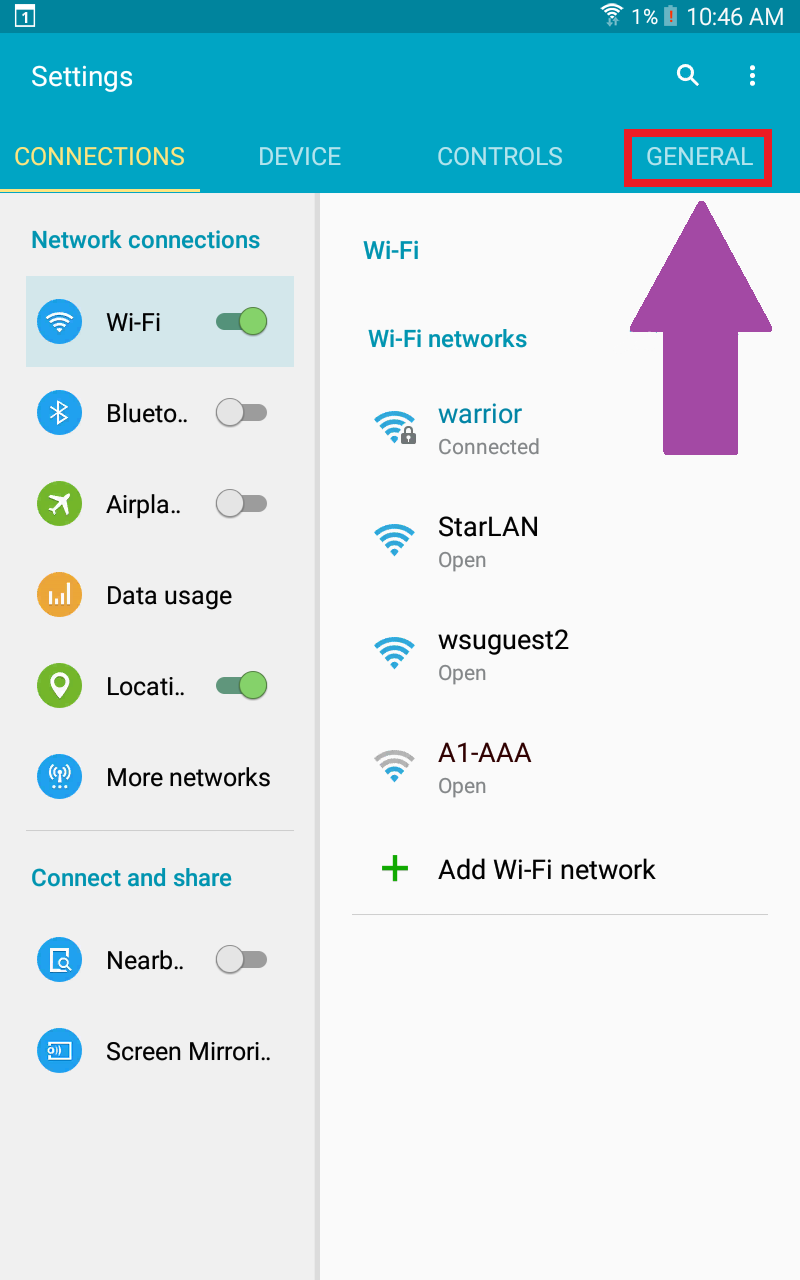View the connected warrior network
800x1280 pixels.
(x=480, y=428)
